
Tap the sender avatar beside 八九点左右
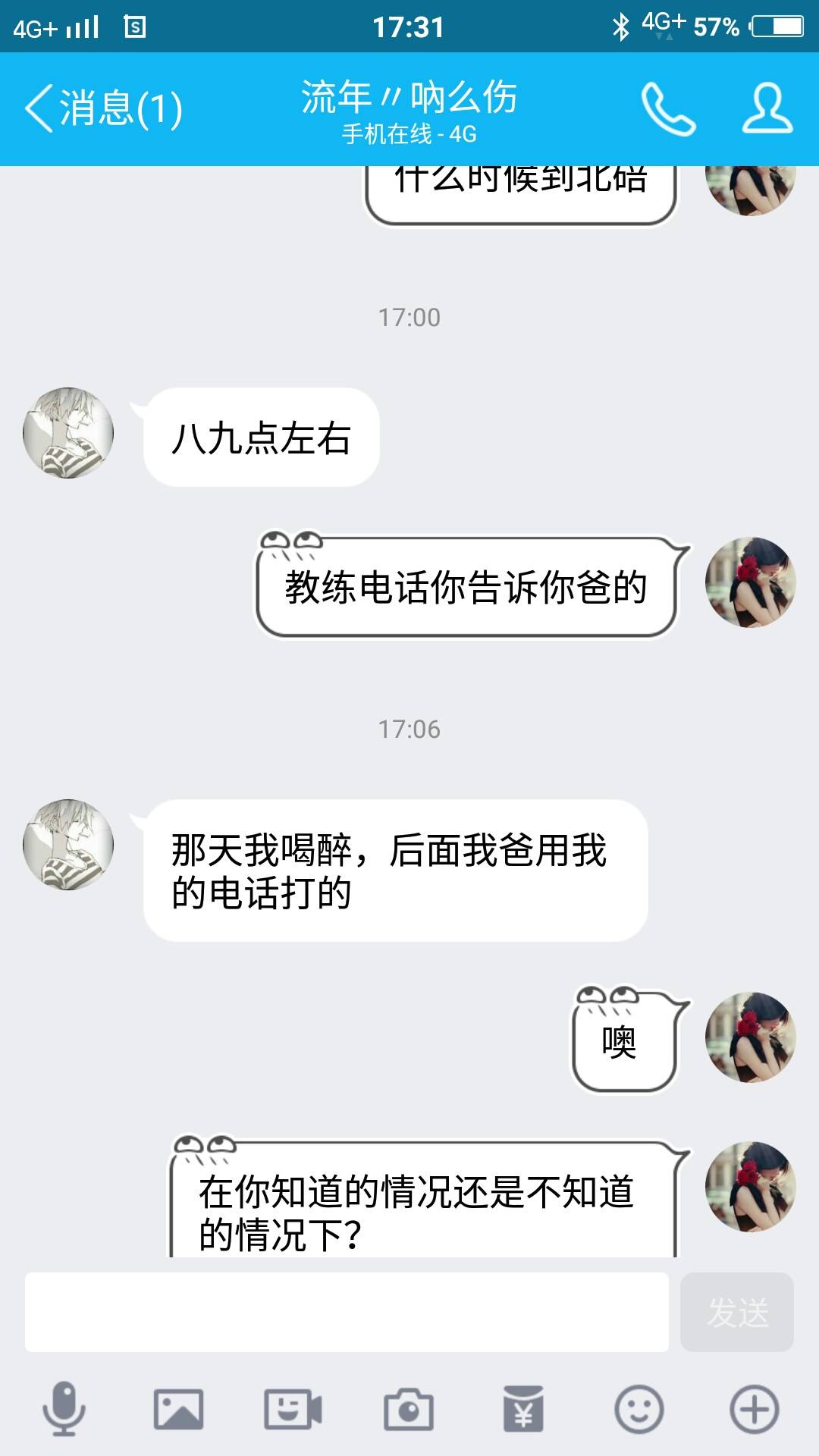[68, 433]
